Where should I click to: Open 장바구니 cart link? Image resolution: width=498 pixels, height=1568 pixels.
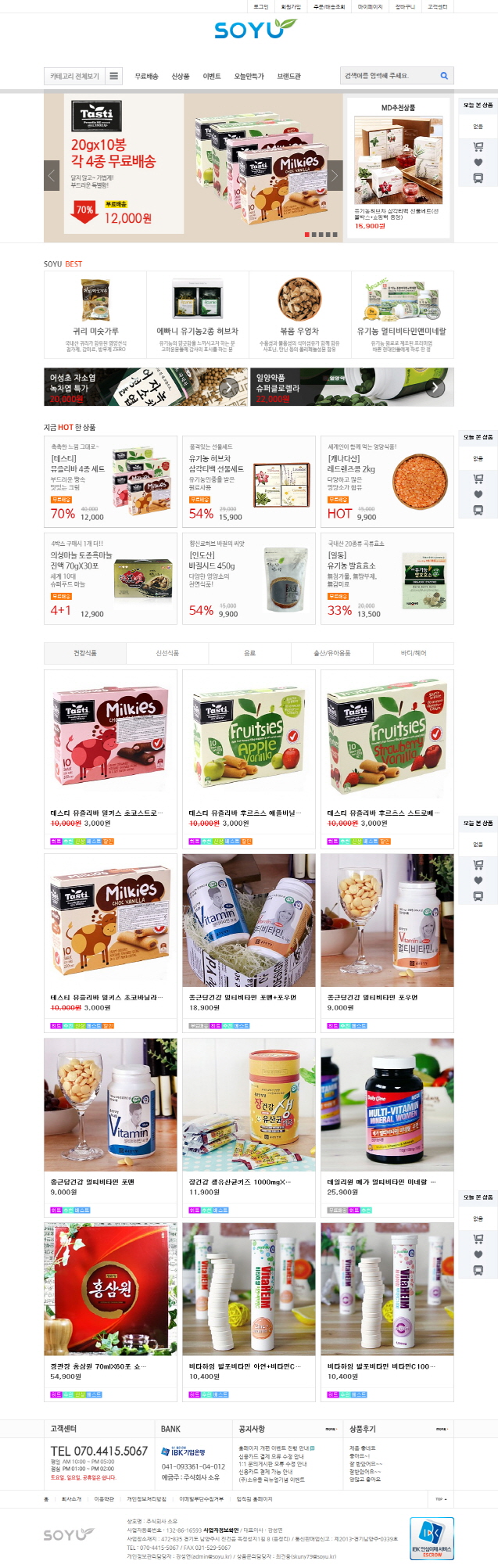pos(405,6)
